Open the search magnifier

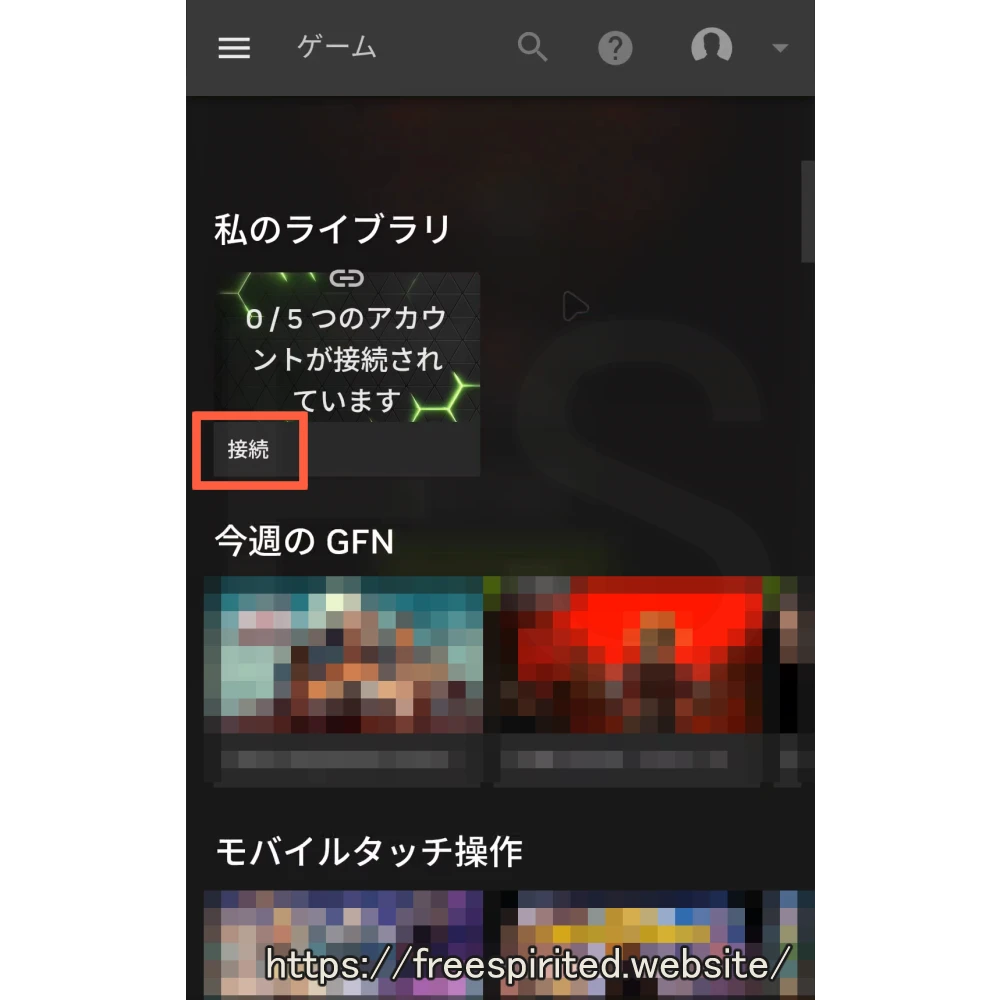[x=533, y=47]
